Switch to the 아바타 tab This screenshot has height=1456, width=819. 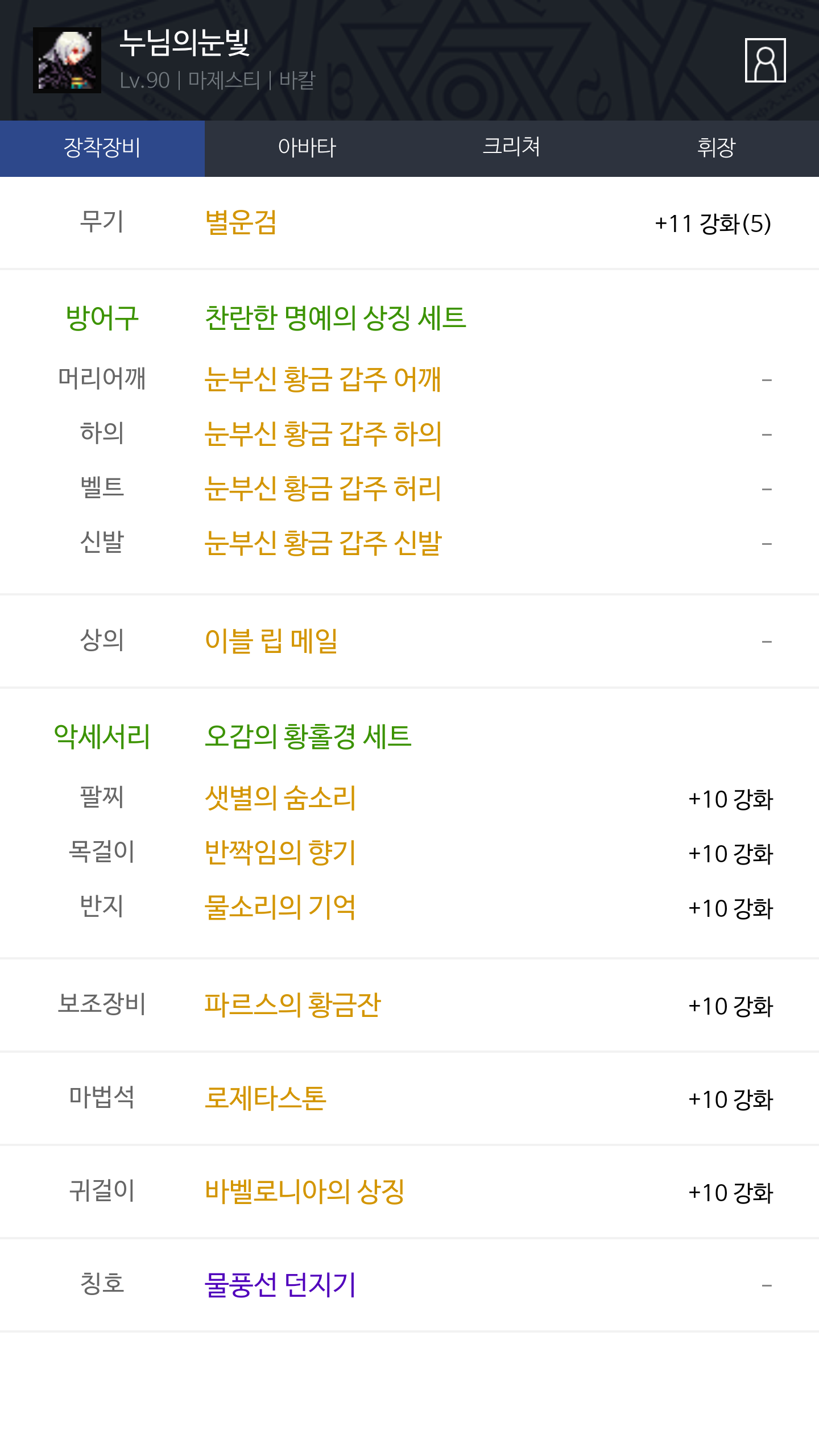point(307,148)
